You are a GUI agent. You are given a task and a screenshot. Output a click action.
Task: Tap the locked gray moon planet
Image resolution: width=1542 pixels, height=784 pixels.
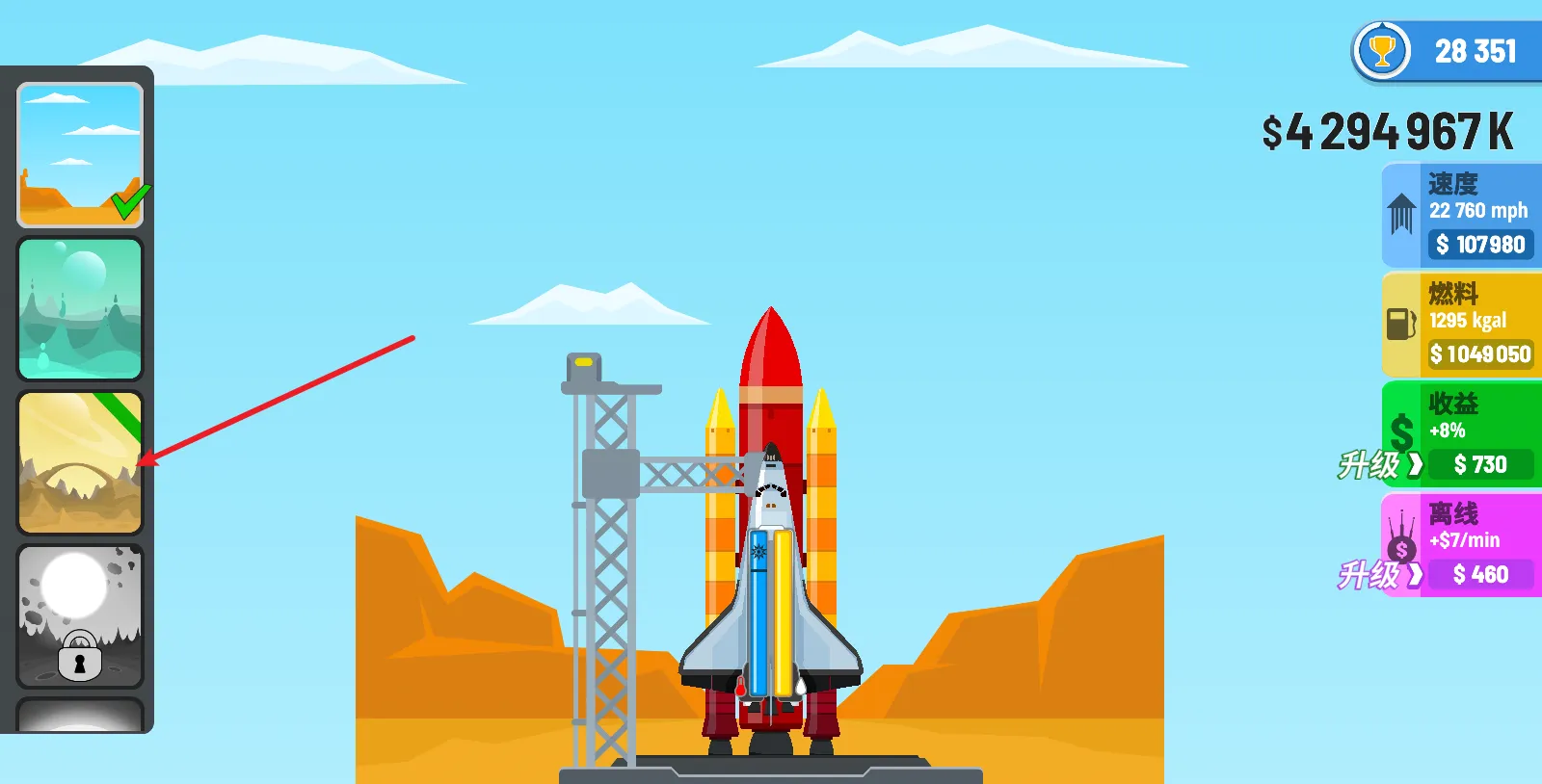[x=80, y=616]
